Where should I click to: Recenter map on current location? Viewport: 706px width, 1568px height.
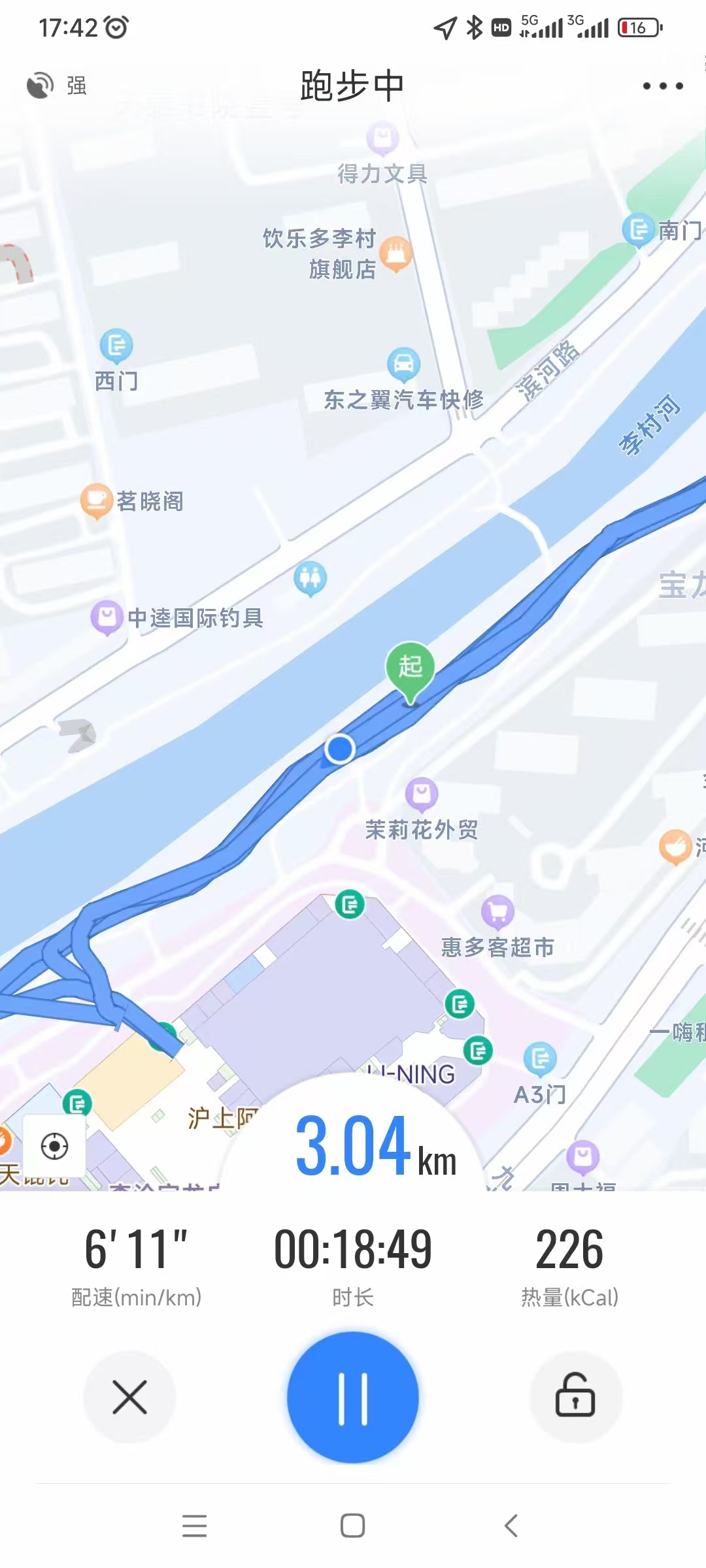54,1146
